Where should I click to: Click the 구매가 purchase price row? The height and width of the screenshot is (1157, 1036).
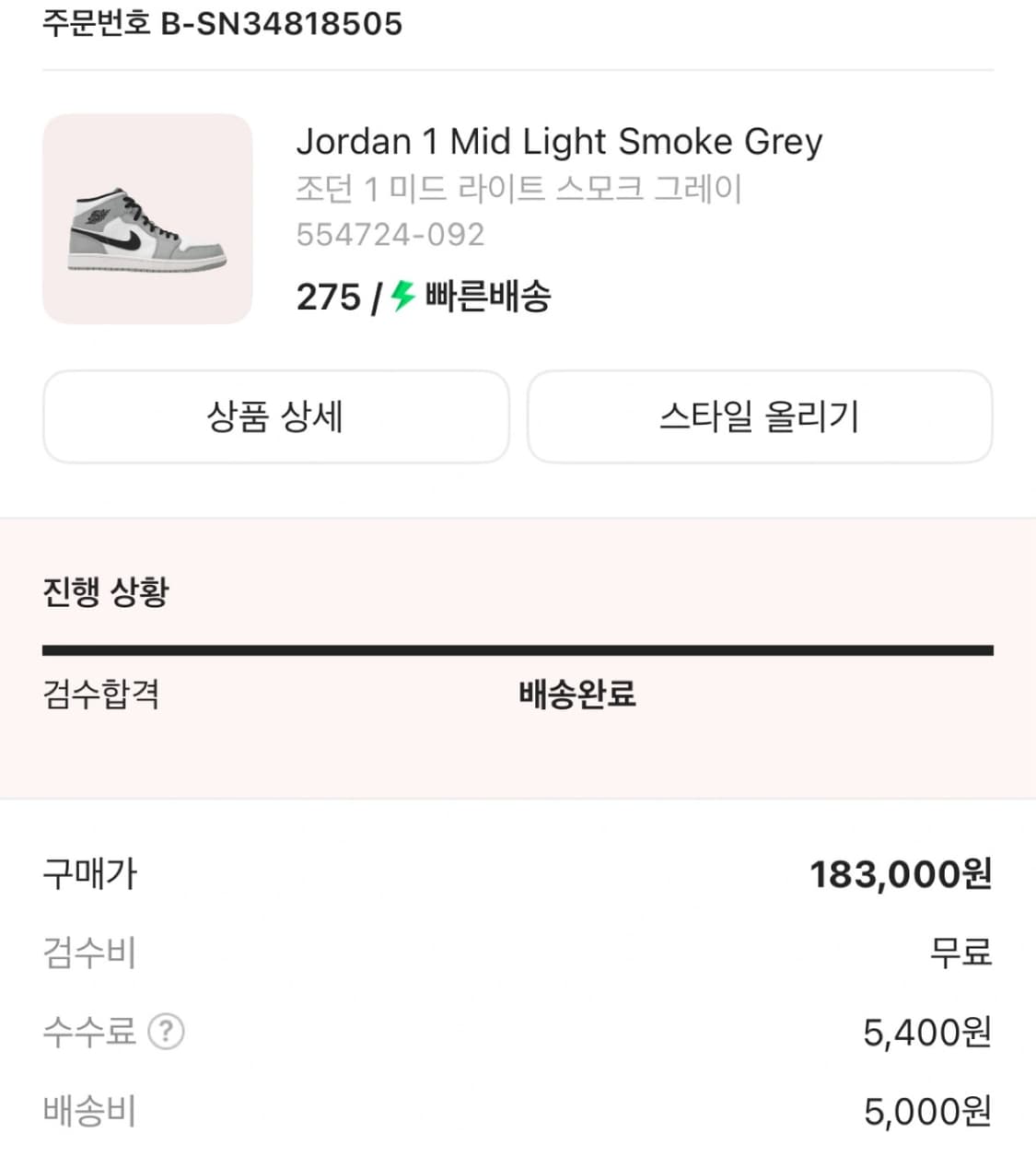pyautogui.click(x=88, y=875)
